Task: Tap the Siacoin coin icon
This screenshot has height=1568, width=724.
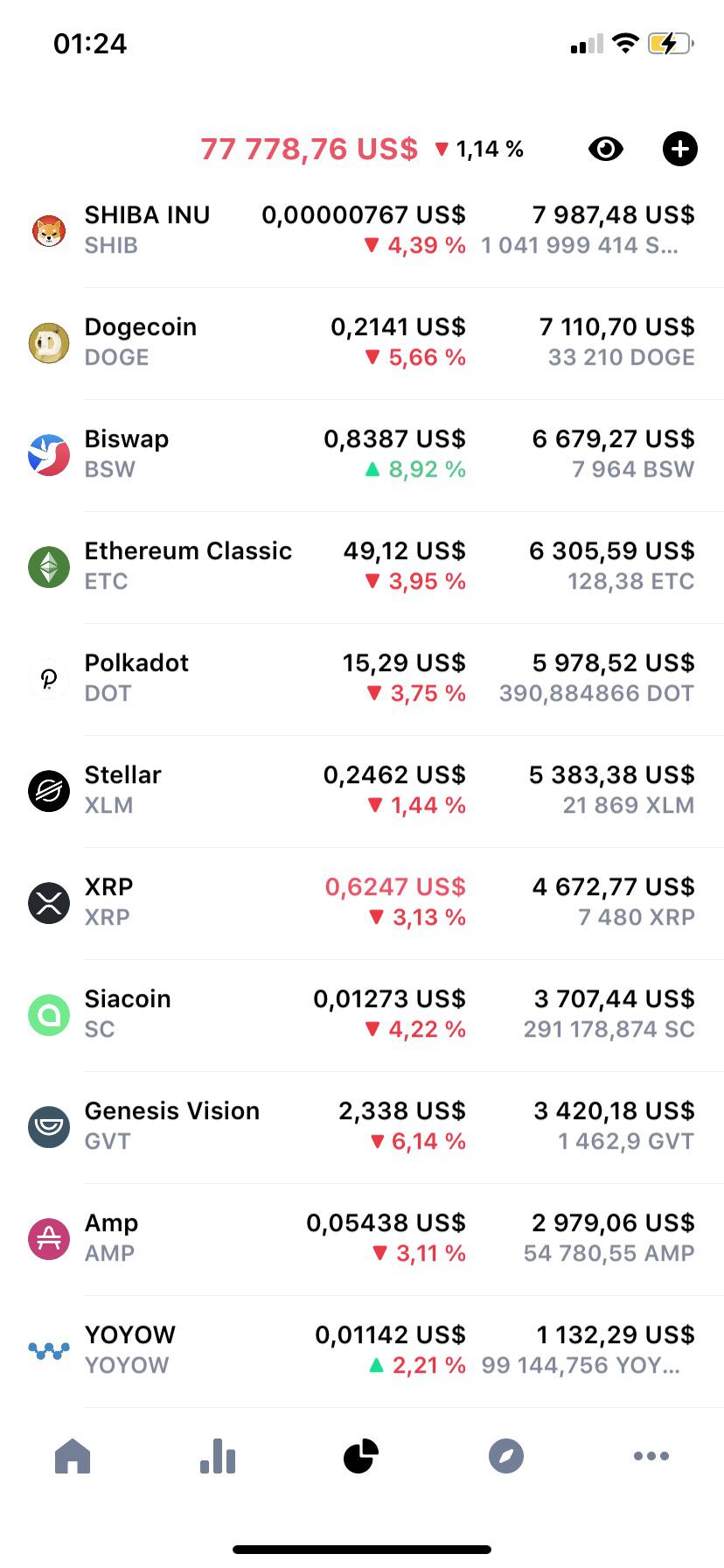Action: pyautogui.click(x=49, y=1013)
